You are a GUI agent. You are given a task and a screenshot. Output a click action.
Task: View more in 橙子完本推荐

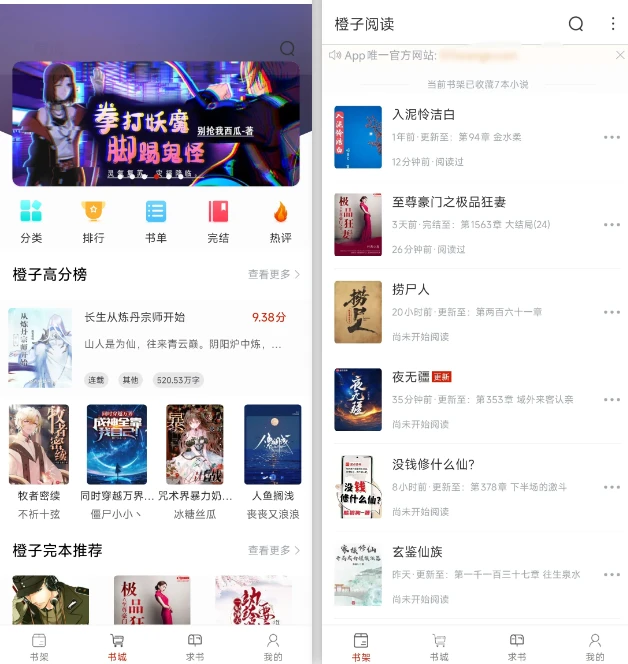274,550
